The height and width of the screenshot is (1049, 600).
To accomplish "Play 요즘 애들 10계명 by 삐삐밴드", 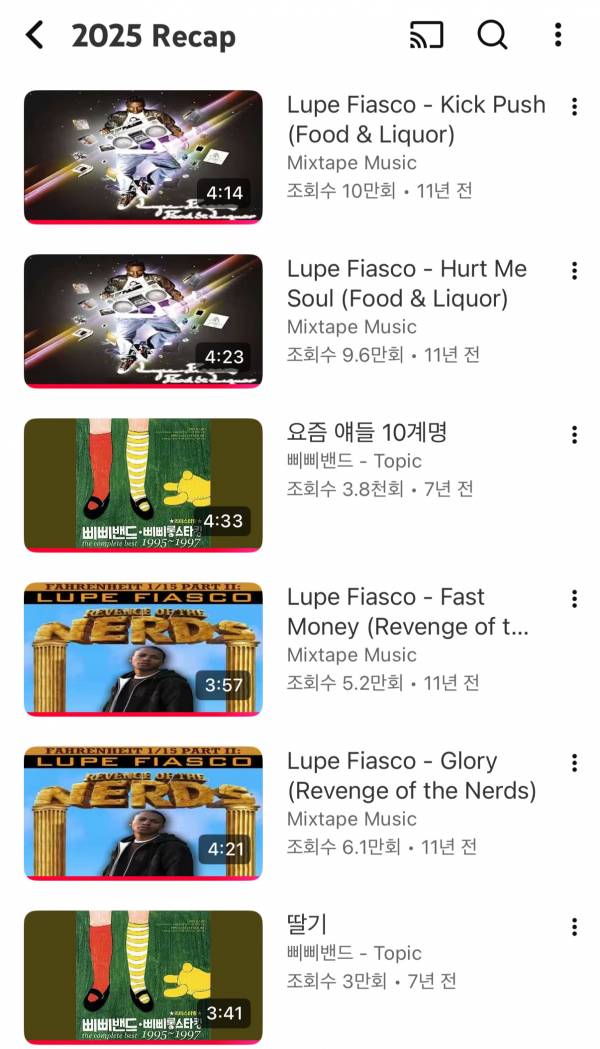I will [x=143, y=485].
